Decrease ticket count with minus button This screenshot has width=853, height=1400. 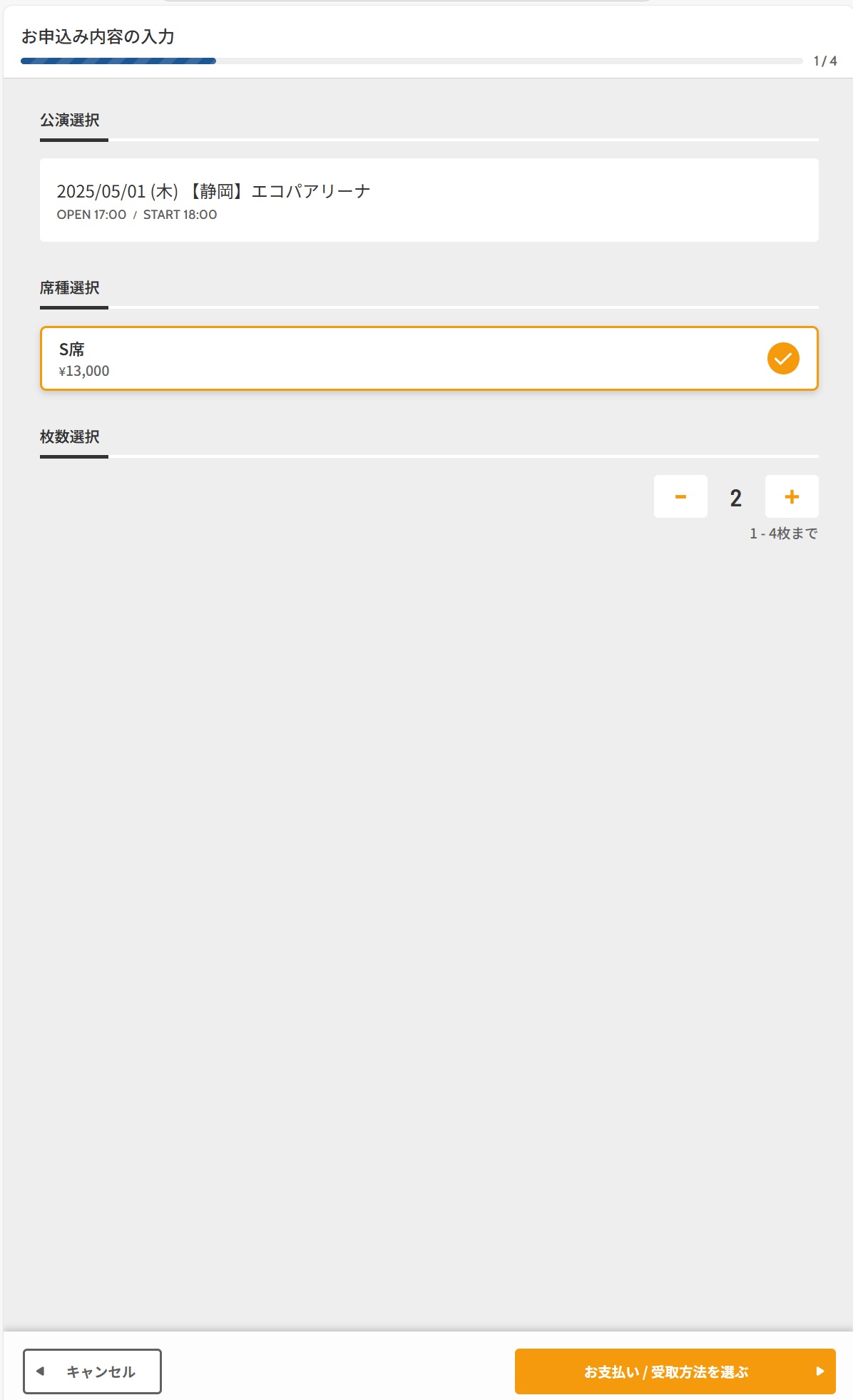pos(680,496)
